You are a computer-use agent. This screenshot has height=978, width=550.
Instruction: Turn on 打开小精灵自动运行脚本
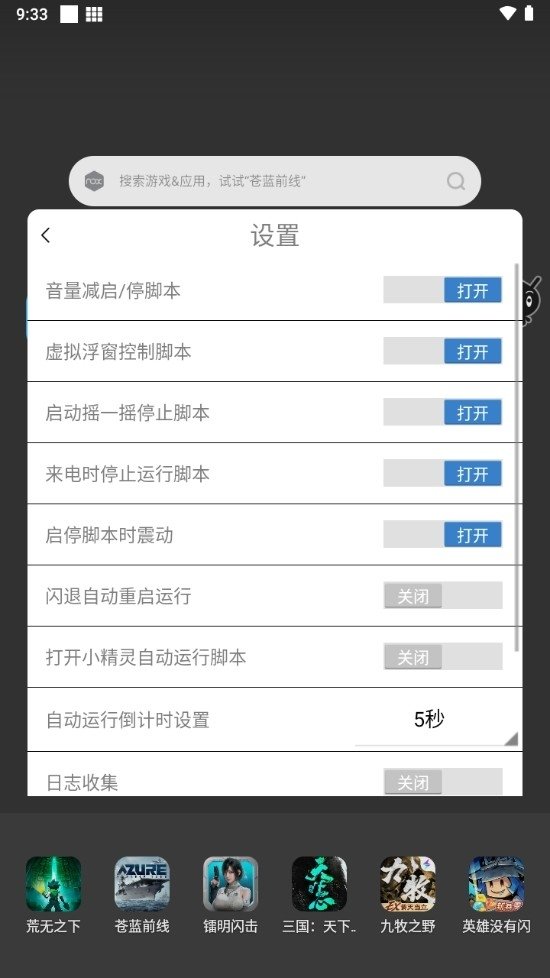click(443, 657)
